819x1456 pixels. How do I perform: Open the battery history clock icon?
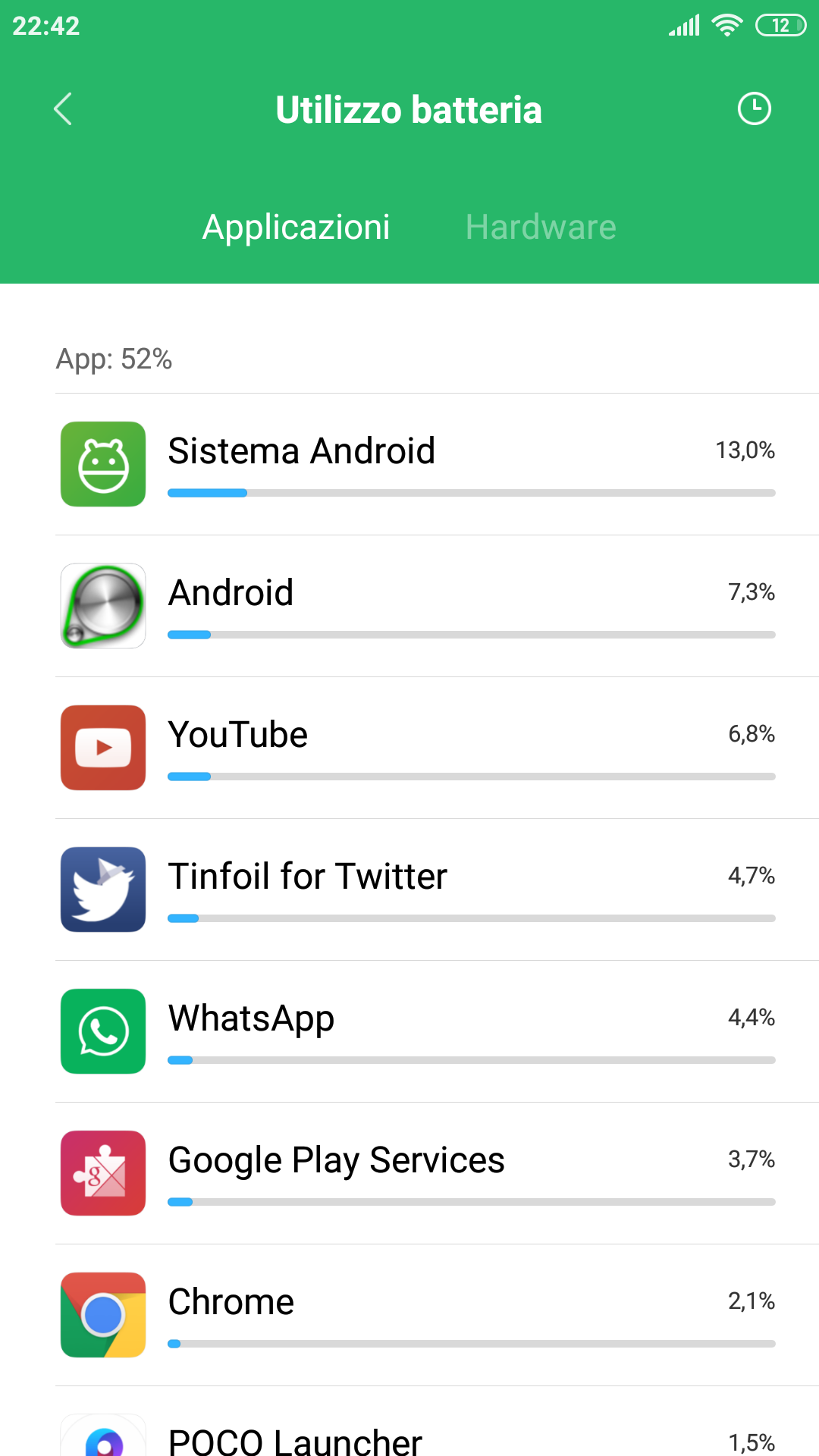pos(754,109)
